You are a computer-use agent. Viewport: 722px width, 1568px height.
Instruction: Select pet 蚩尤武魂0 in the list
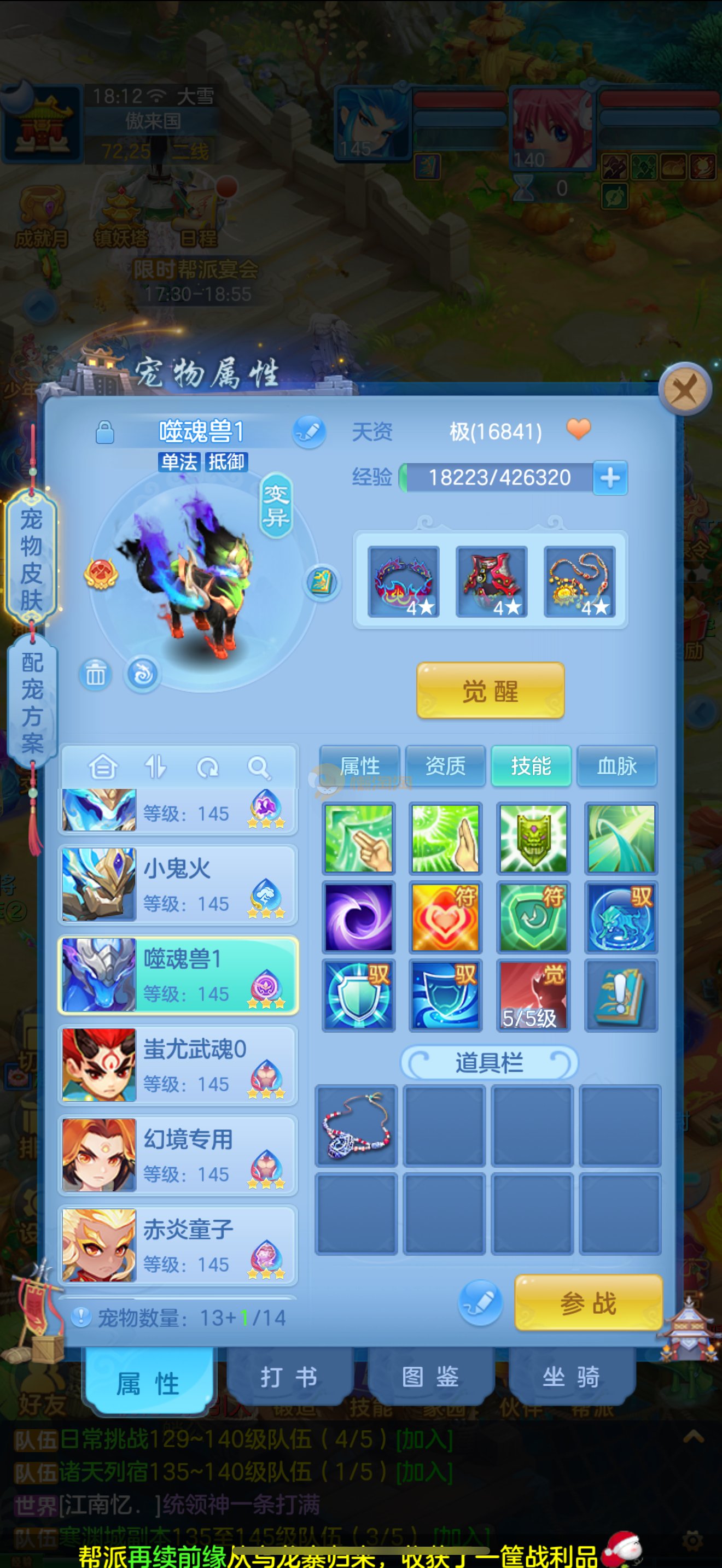click(178, 1064)
